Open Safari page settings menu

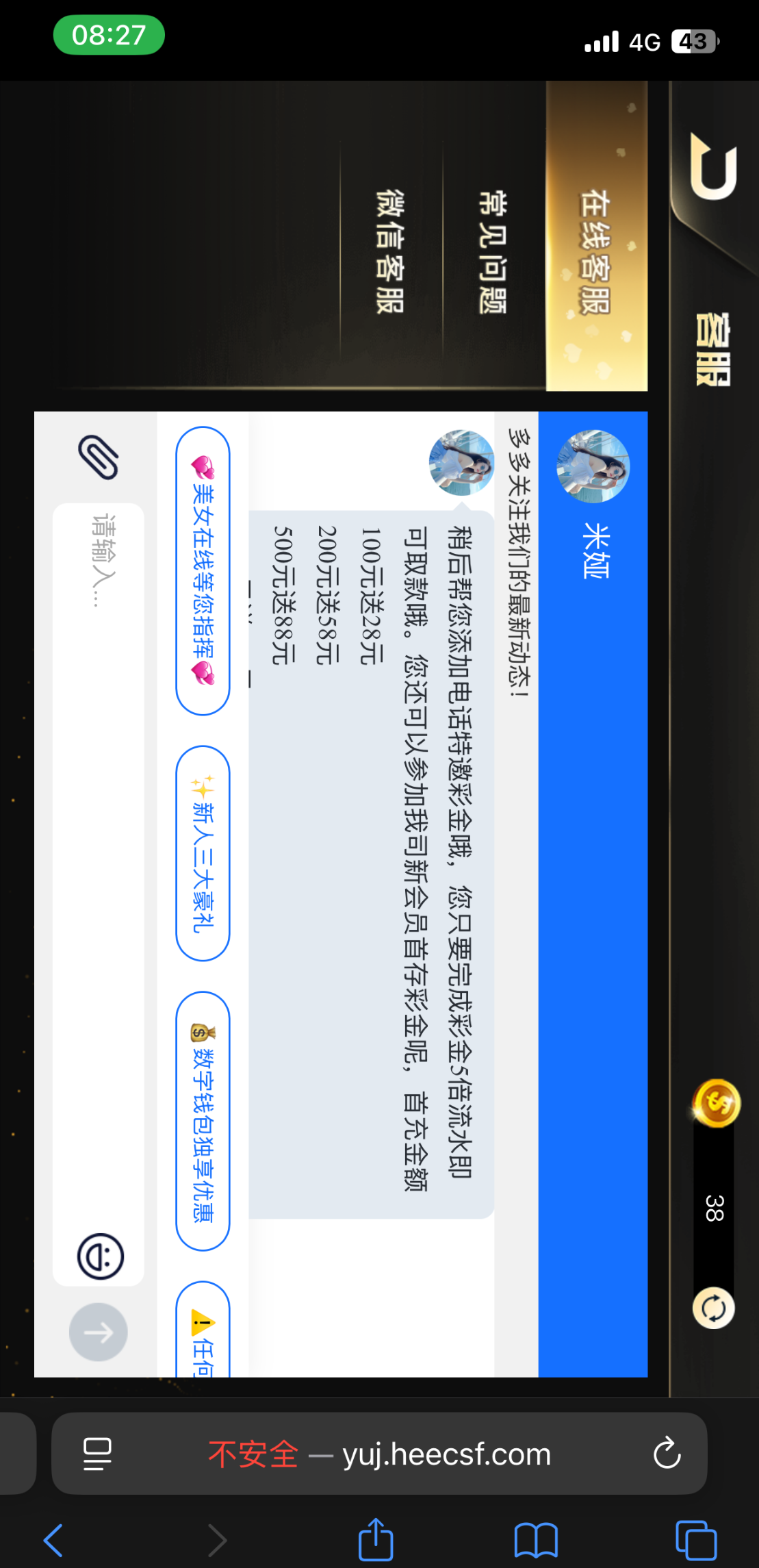(x=97, y=1453)
